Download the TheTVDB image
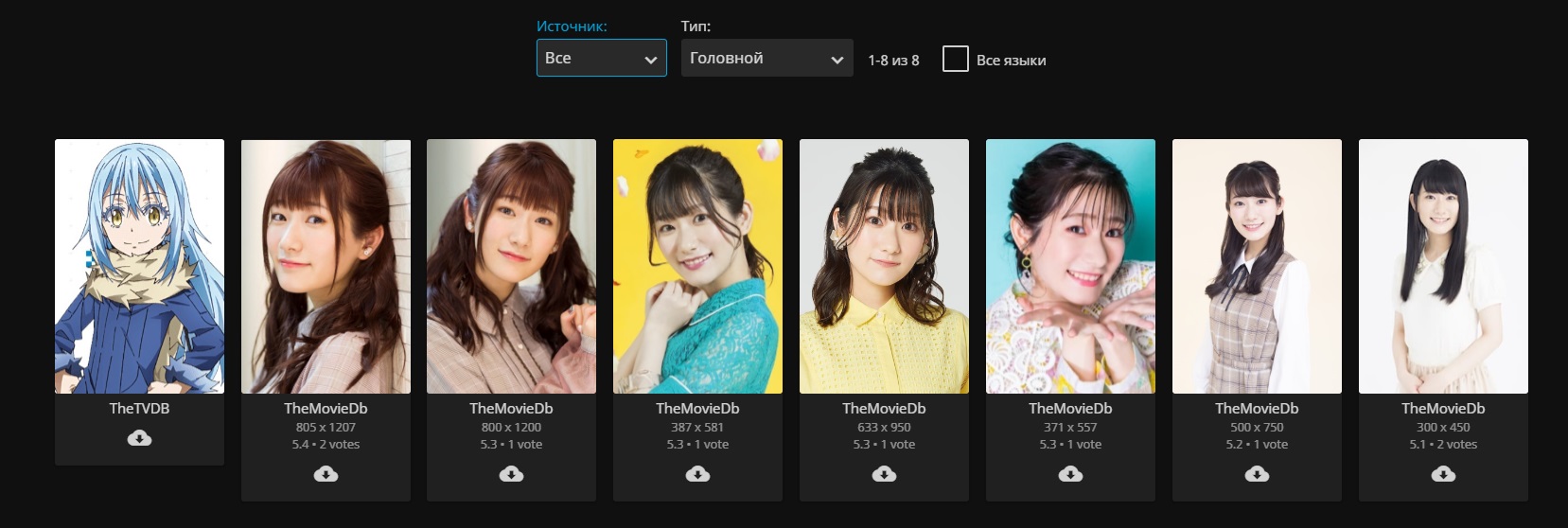This screenshot has width=1568, height=528. coord(139,438)
